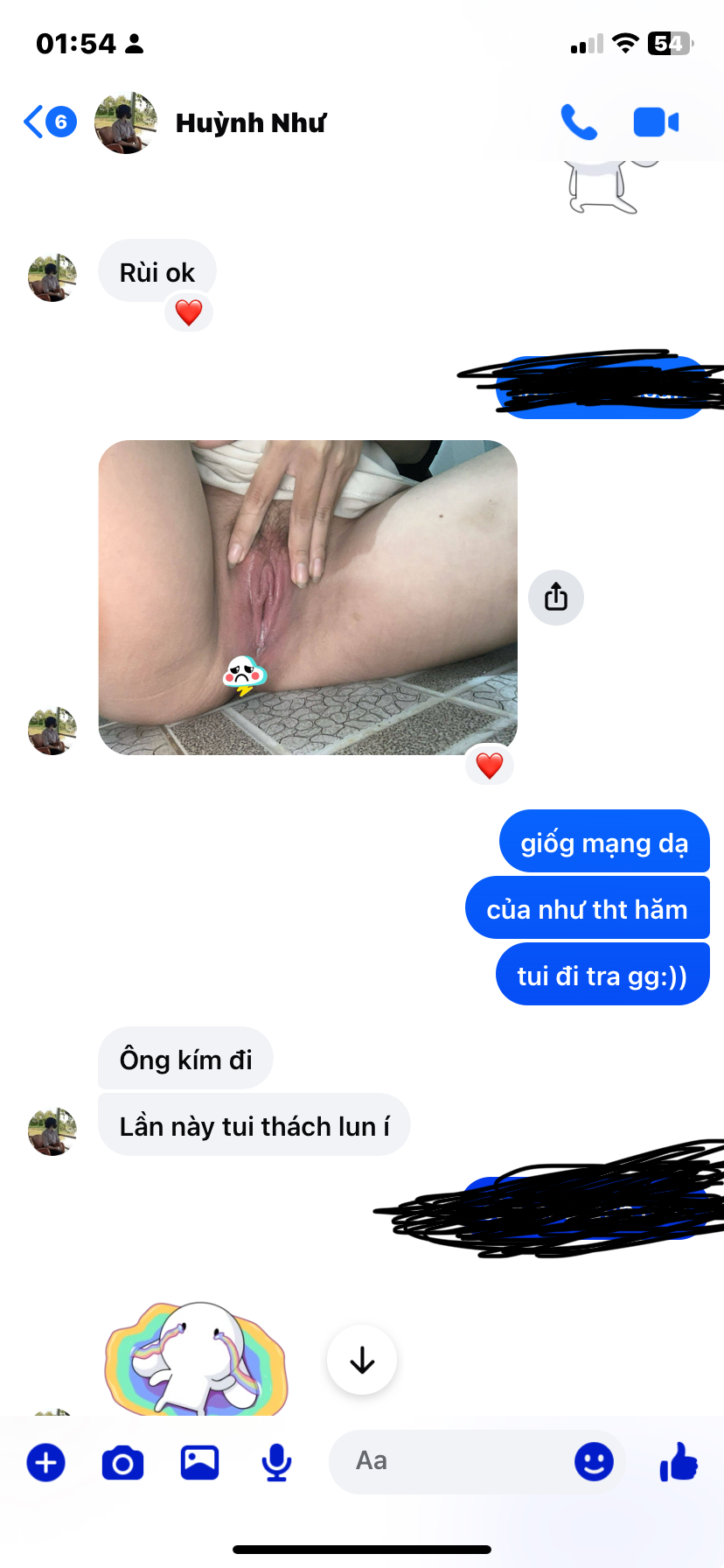Viewport: 724px width, 1568px height.
Task: View heart reaction on "Rùi ok" message
Action: coord(189,312)
